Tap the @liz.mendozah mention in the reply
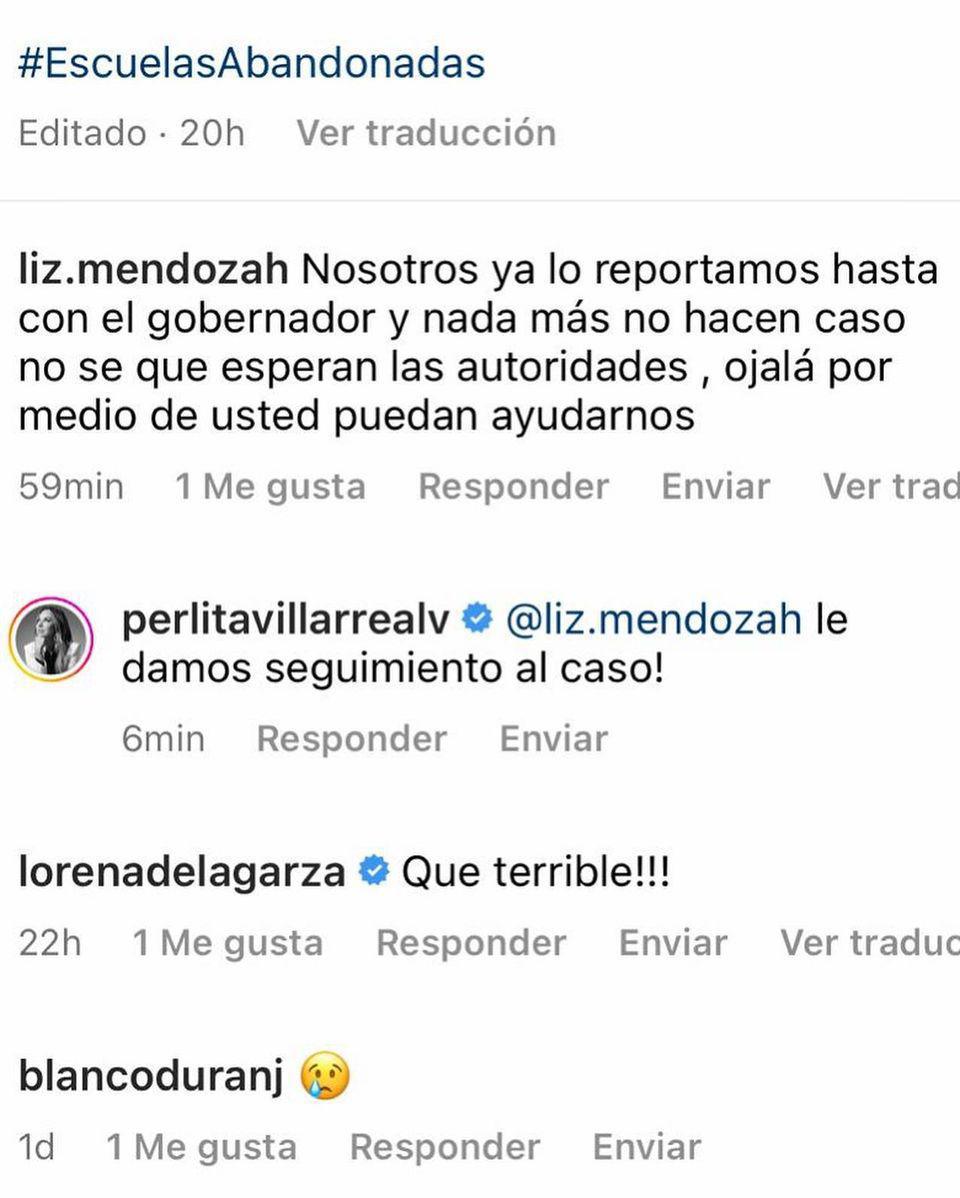Image resolution: width=960 pixels, height=1198 pixels. coord(654,620)
